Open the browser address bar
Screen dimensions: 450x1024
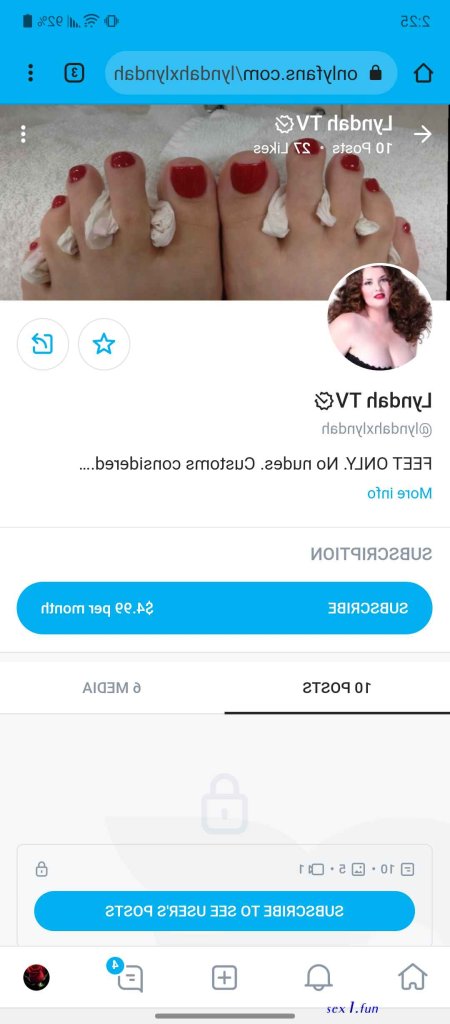(x=251, y=73)
